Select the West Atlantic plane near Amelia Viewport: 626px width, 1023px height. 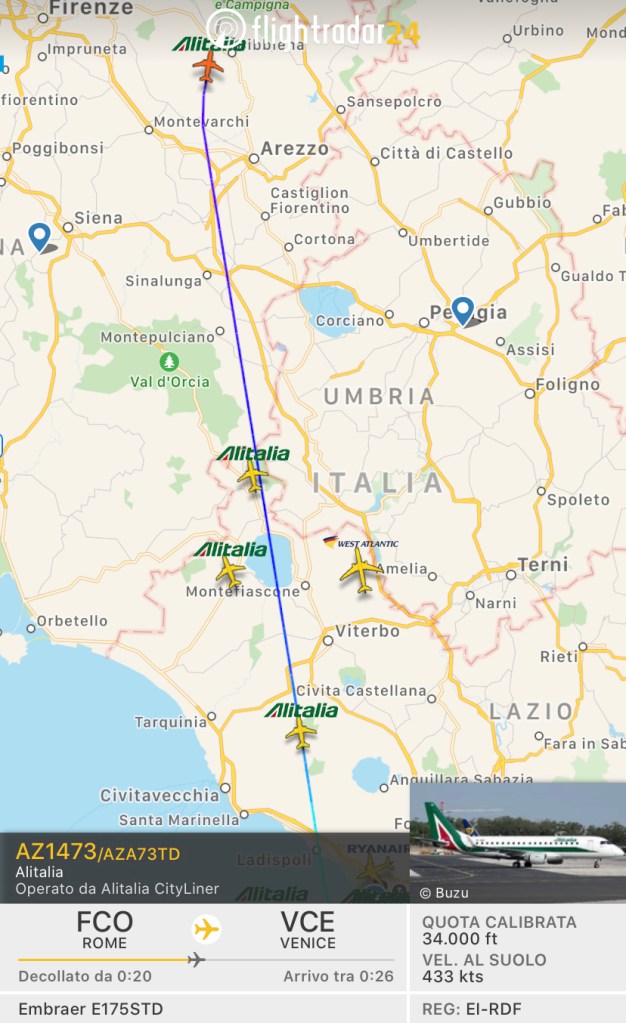360,572
